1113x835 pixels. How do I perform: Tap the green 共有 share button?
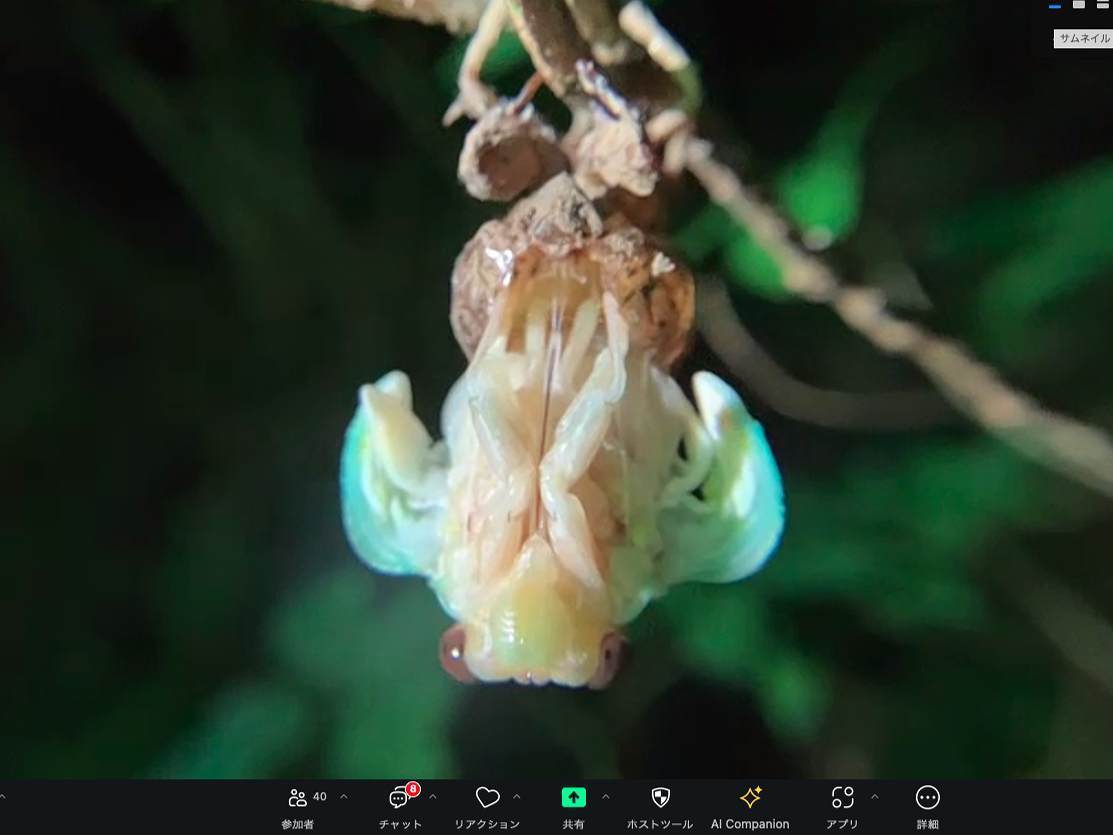pyautogui.click(x=573, y=797)
